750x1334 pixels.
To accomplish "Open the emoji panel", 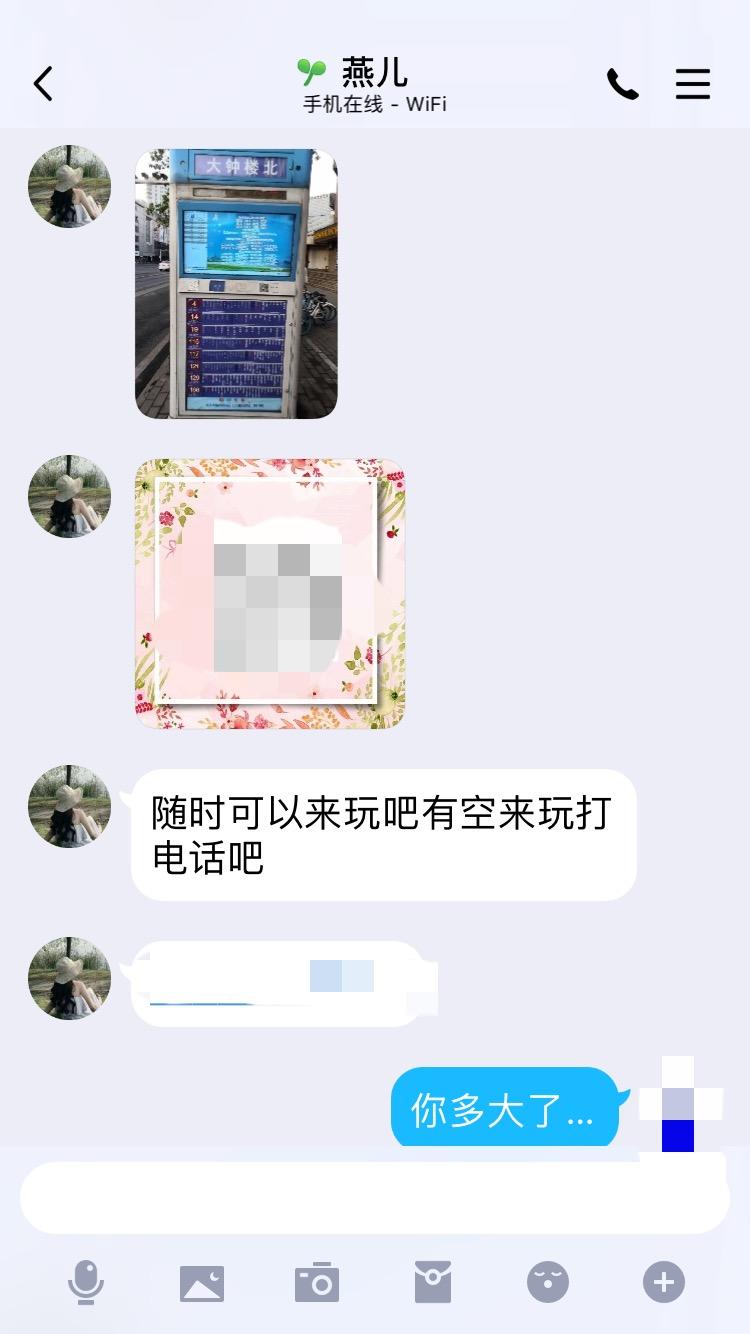I will coord(548,1282).
